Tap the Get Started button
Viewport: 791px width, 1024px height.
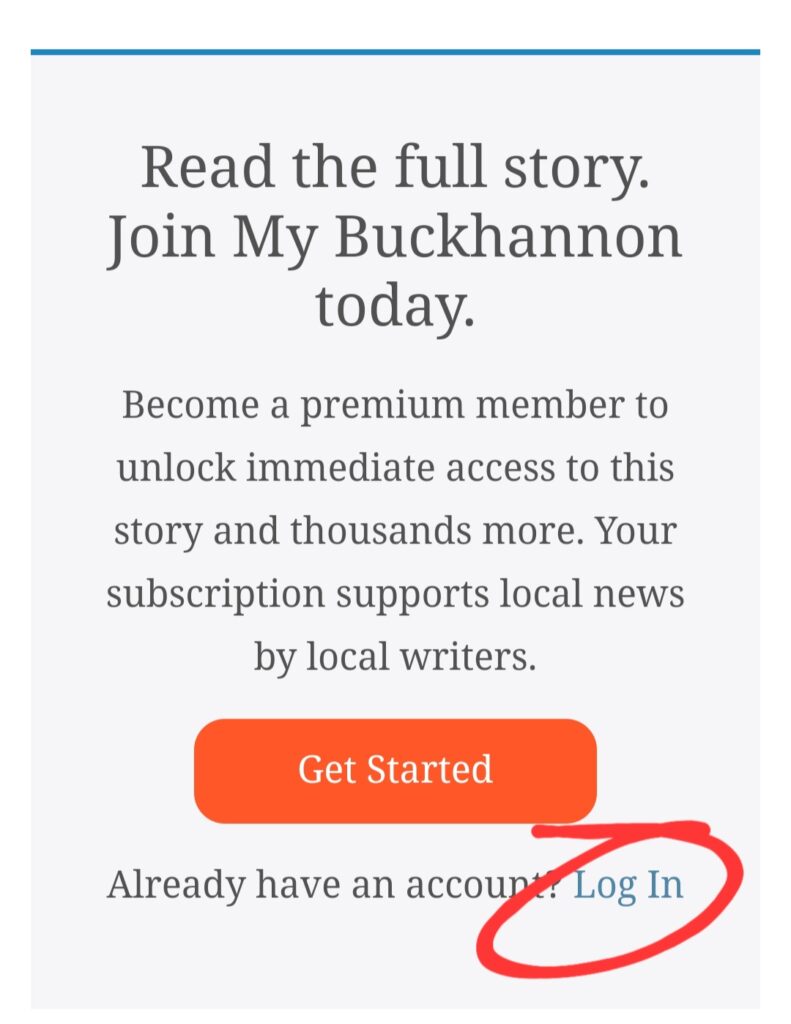(x=395, y=770)
